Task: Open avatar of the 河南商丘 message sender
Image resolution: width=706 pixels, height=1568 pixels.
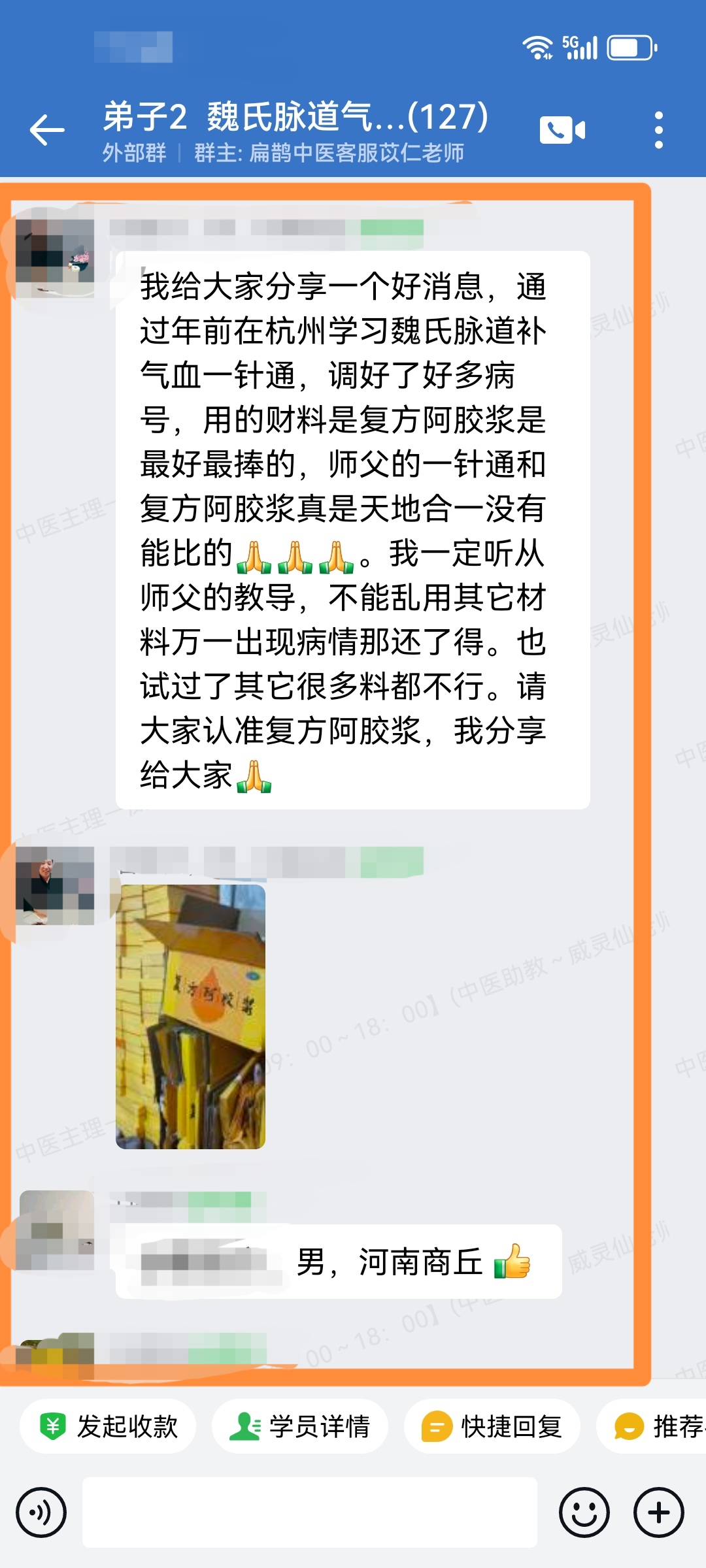Action: click(56, 1230)
